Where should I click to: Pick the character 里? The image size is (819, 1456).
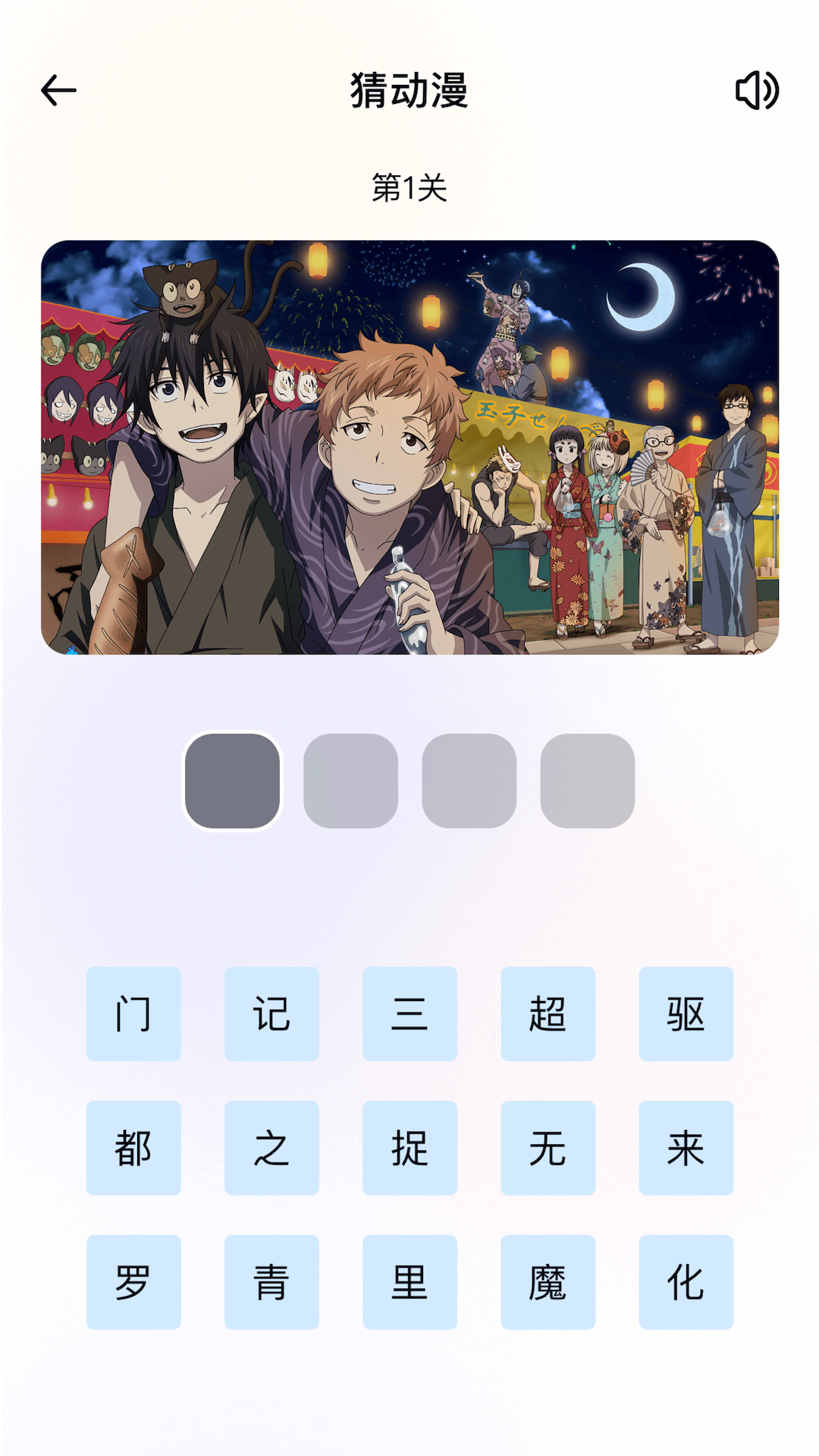409,1282
